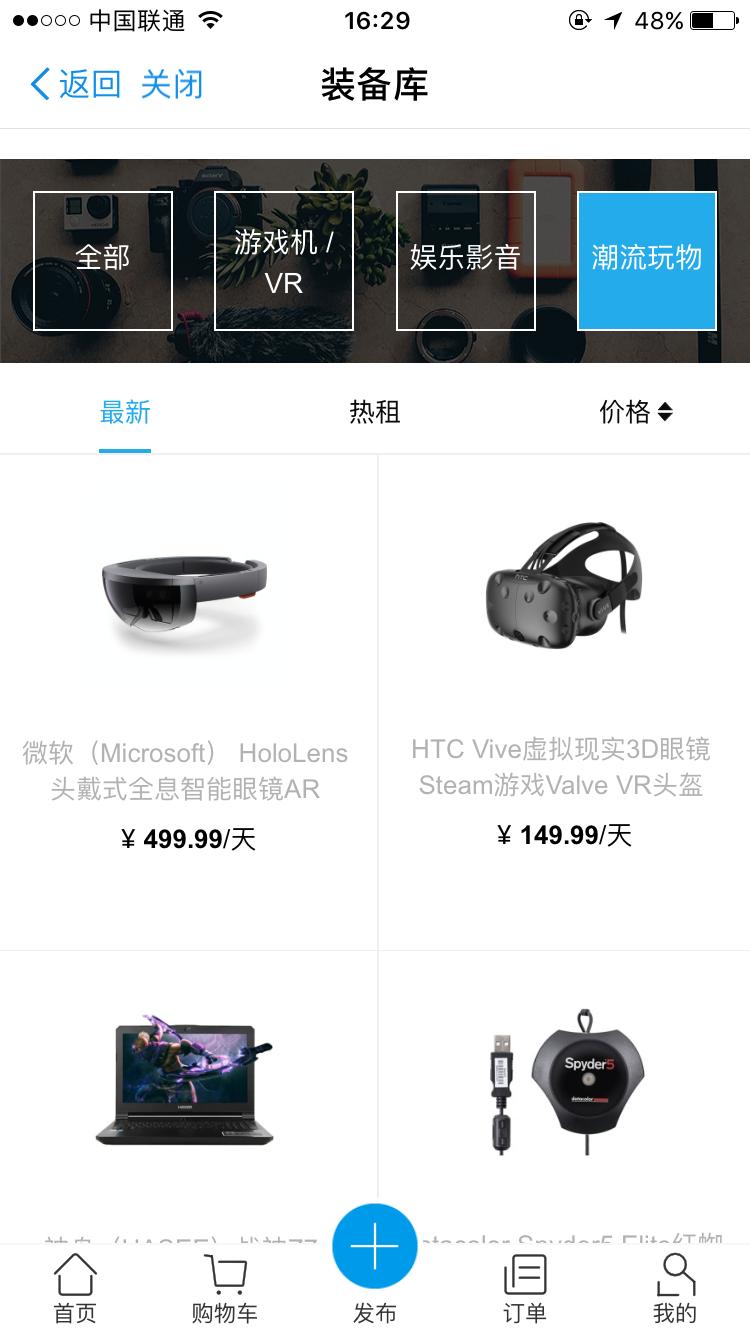This screenshot has width=750, height=1334.
Task: Switch to the 最新 tab
Action: pyautogui.click(x=124, y=412)
